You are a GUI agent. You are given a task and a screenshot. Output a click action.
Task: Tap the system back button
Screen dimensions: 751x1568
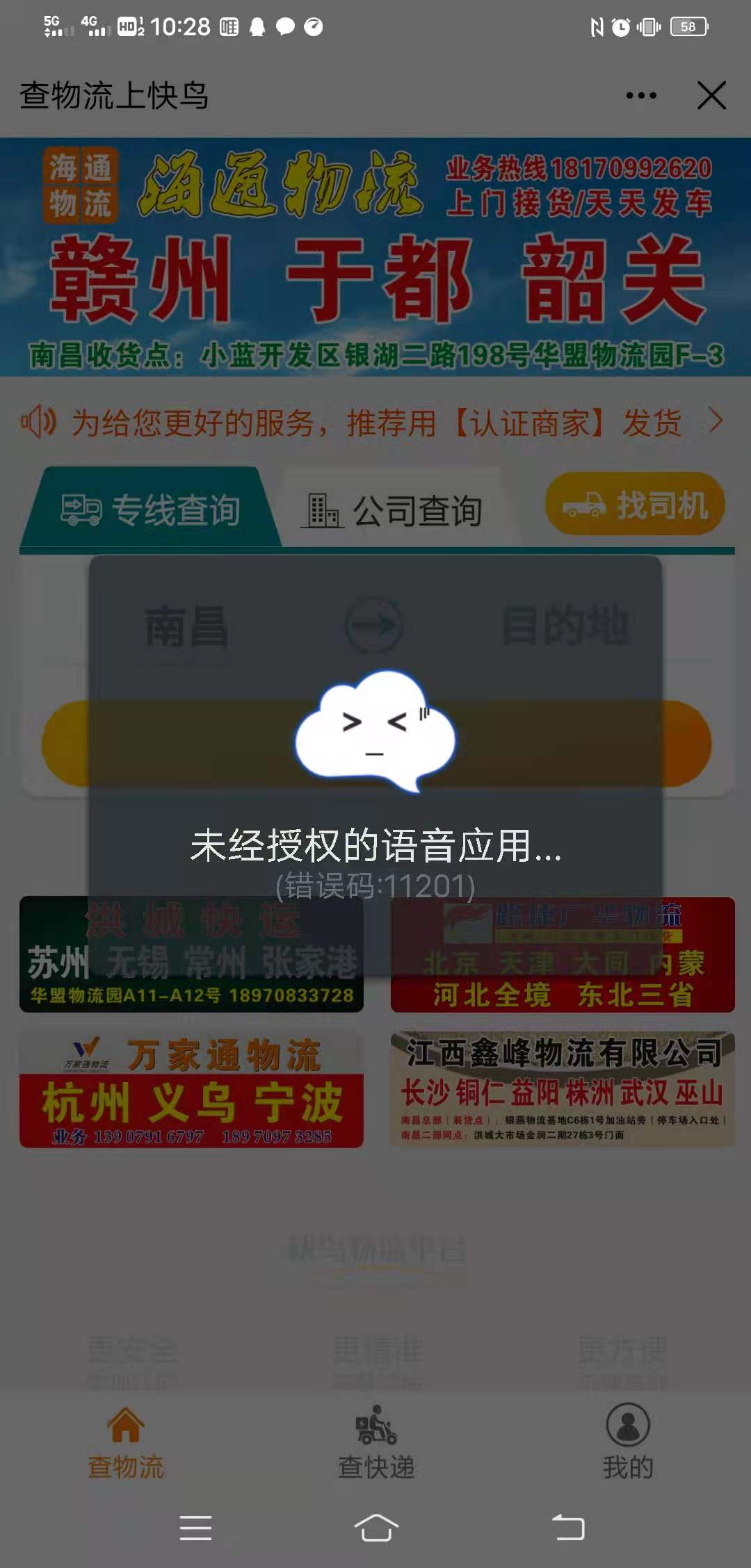(x=567, y=1528)
